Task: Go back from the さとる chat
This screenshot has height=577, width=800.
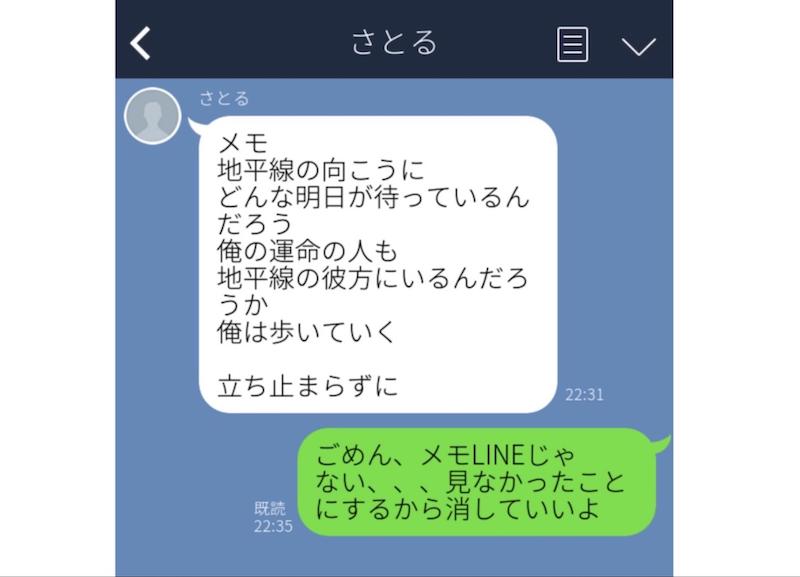Action: coord(141,44)
